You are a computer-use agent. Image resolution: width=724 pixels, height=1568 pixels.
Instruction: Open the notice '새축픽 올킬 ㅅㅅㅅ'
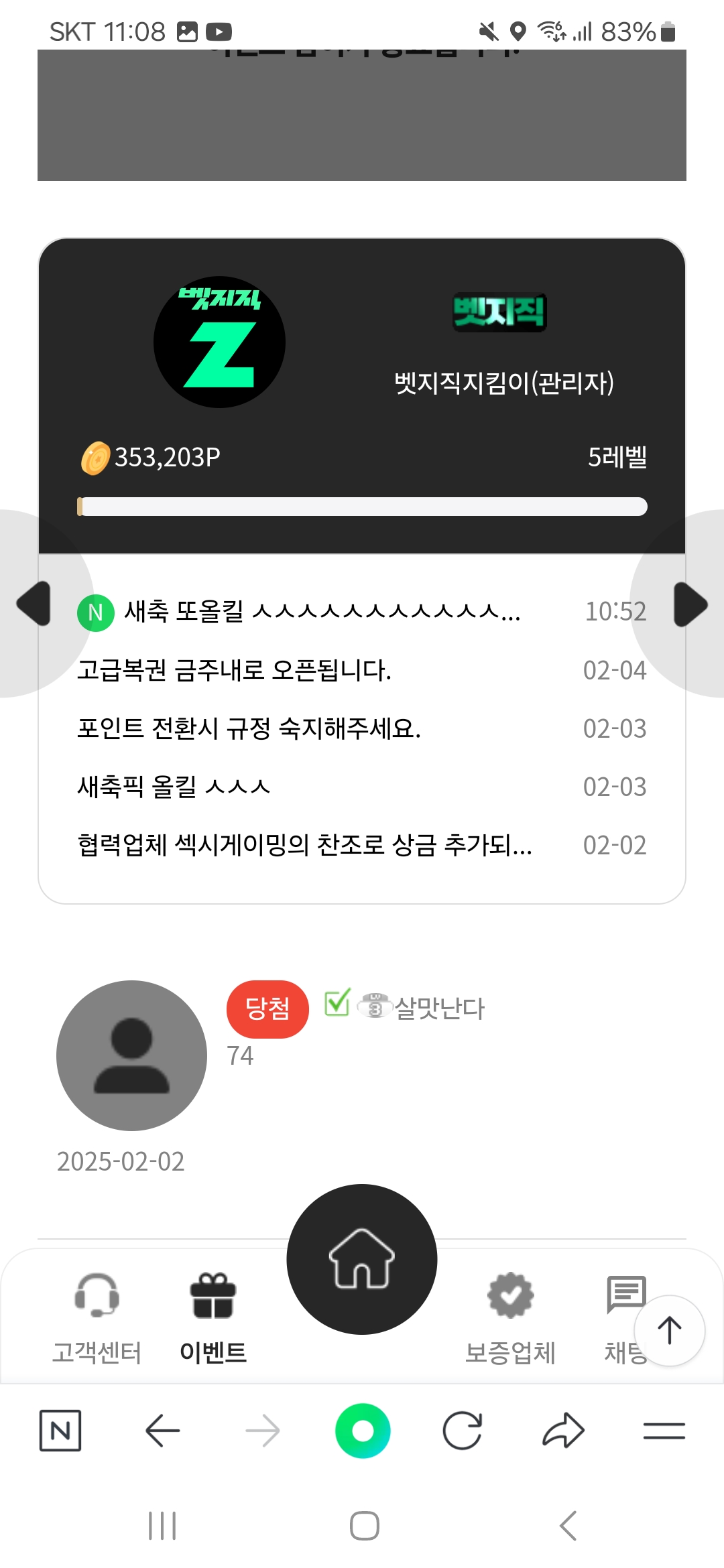click(174, 787)
